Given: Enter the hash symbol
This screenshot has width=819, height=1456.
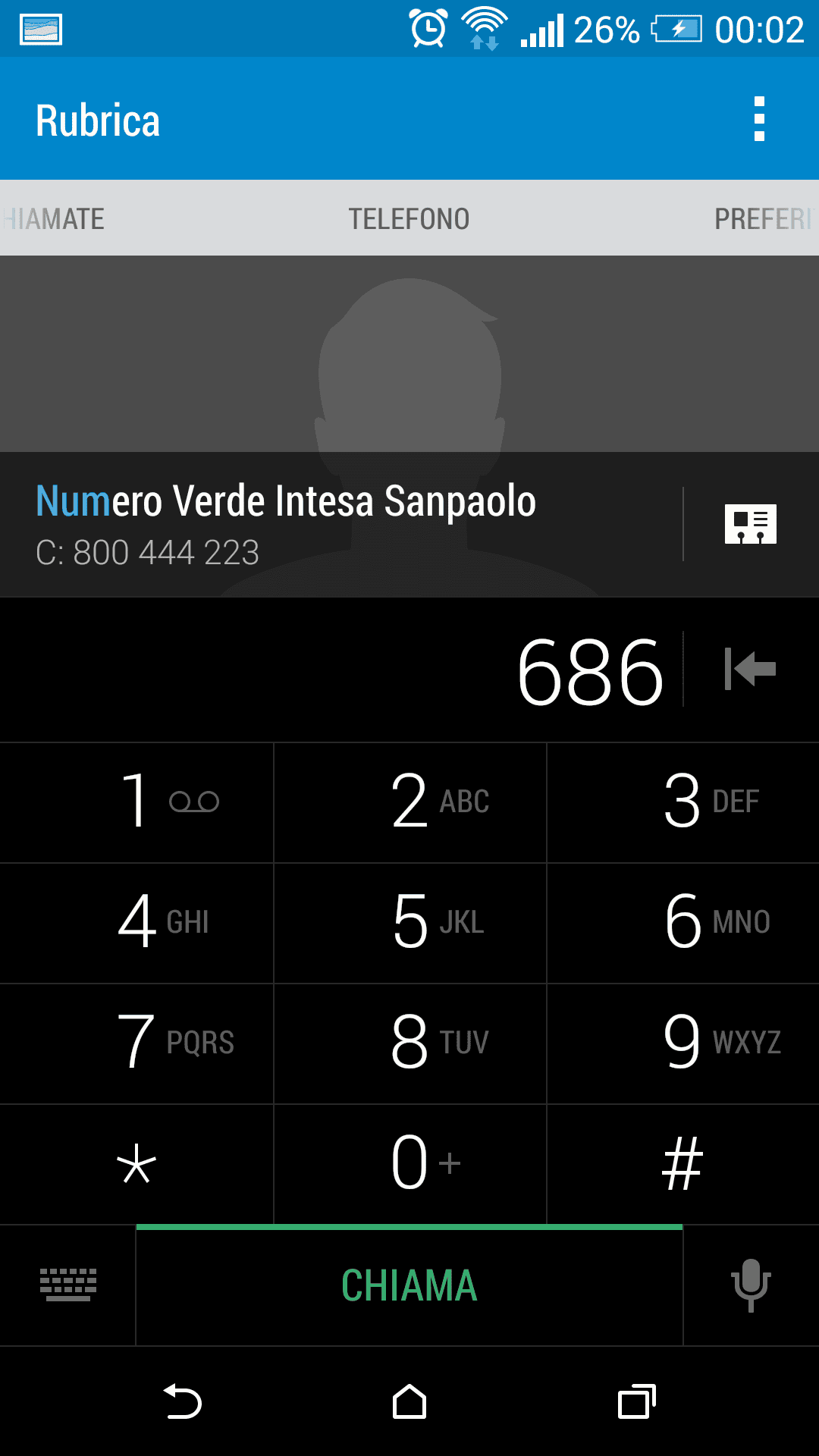Looking at the screenshot, I should click(x=682, y=1164).
